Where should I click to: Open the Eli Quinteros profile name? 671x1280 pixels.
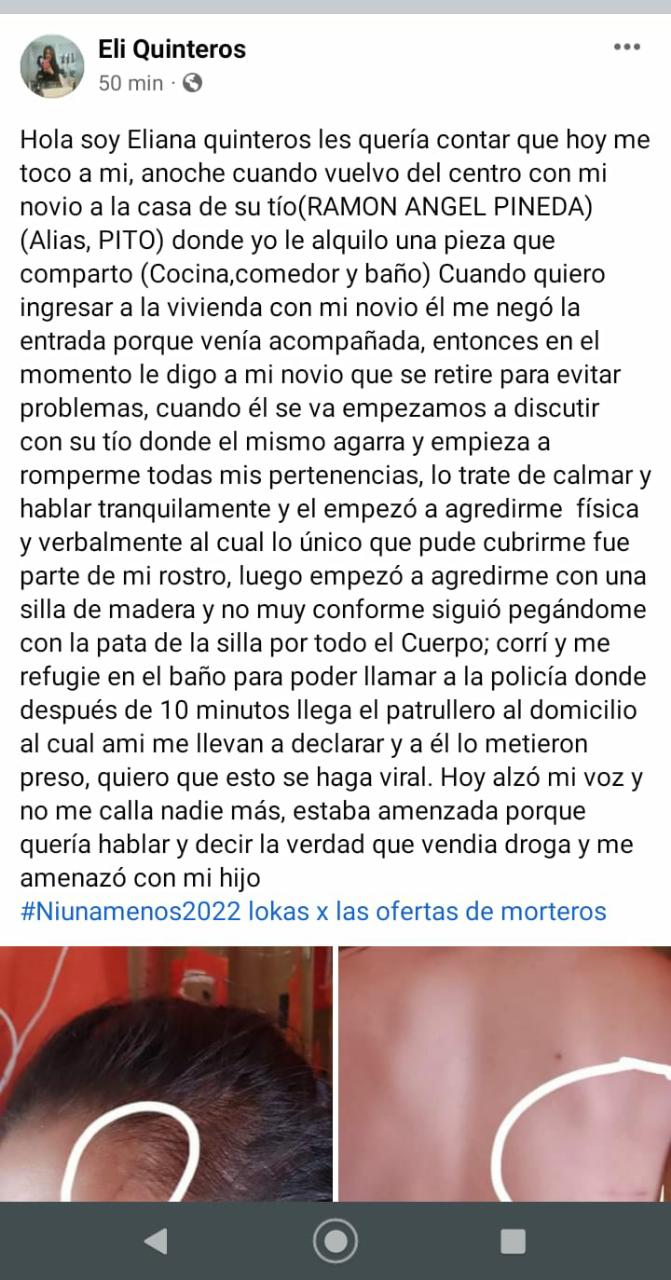(172, 48)
